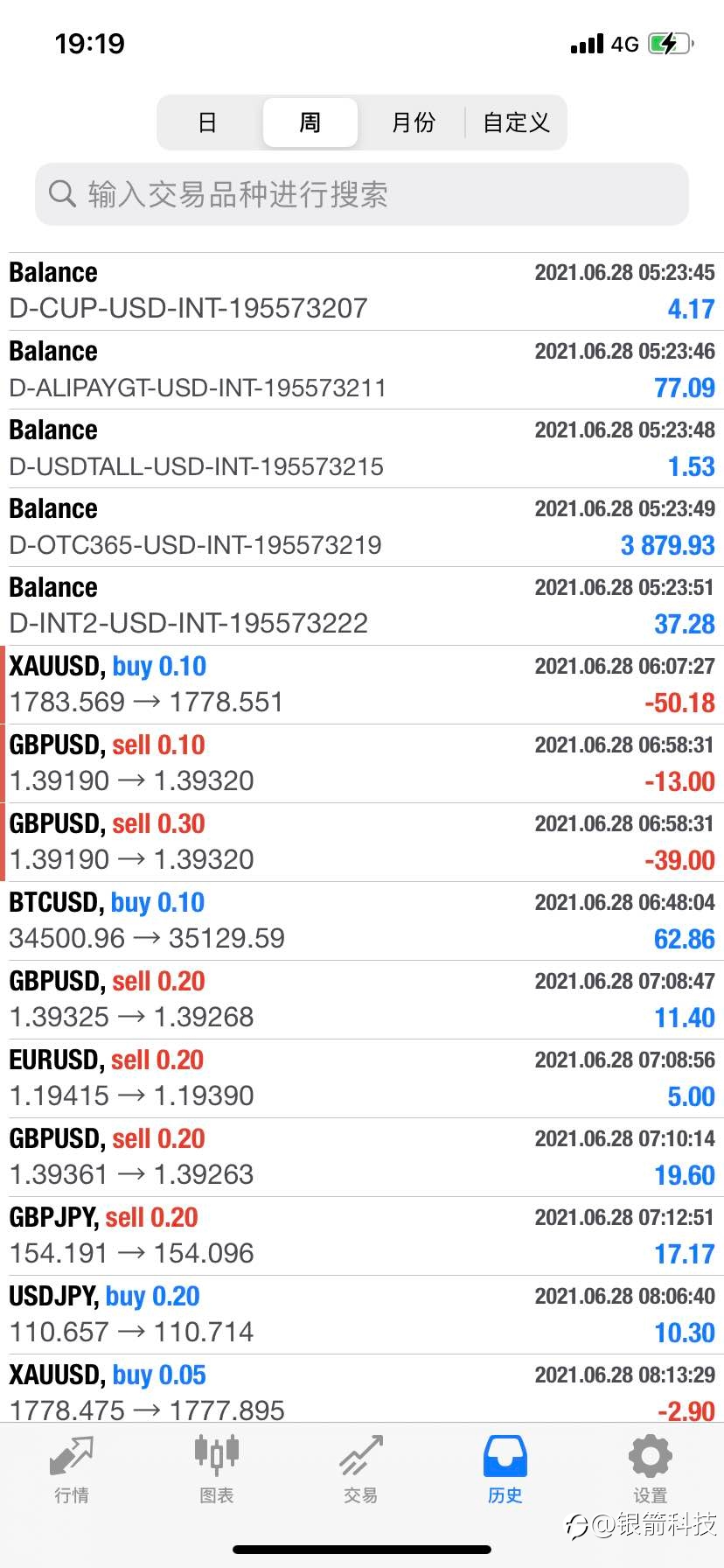The height and width of the screenshot is (1568, 724).
Task: Open the 设置 settings tab
Action: (x=651, y=1471)
